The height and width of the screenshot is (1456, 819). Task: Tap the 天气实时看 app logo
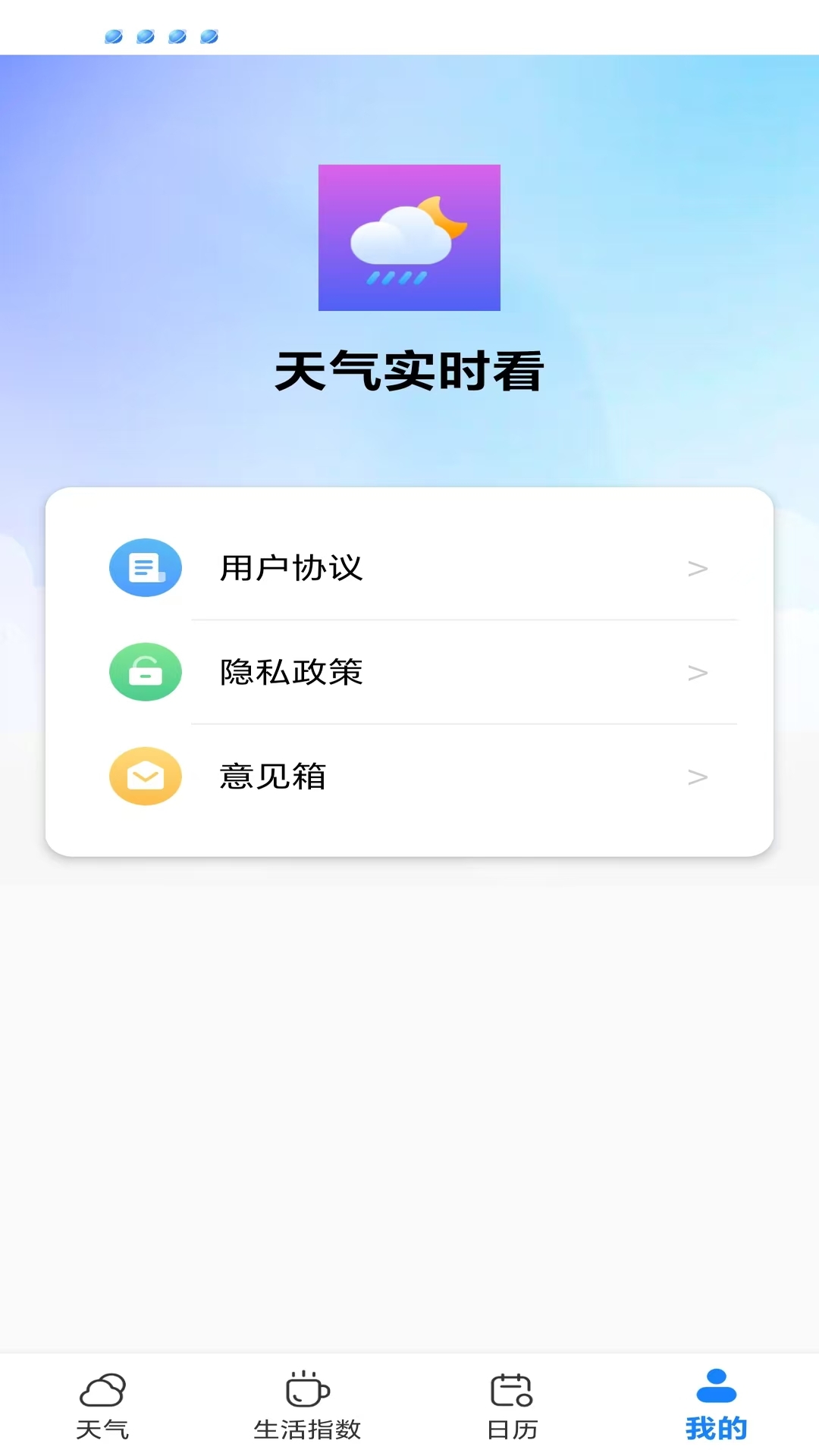pyautogui.click(x=409, y=238)
